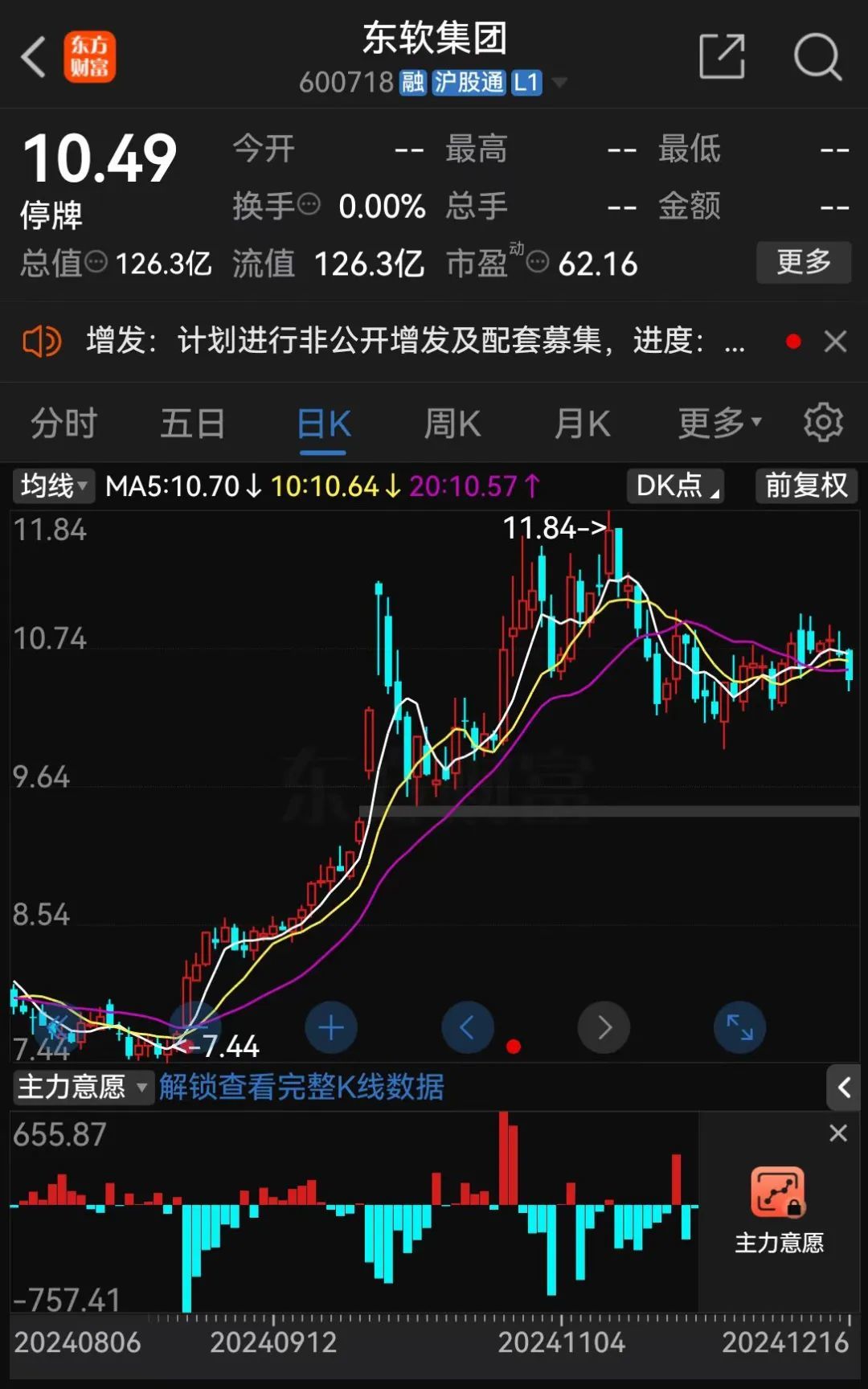Open chart settings gear

click(823, 423)
